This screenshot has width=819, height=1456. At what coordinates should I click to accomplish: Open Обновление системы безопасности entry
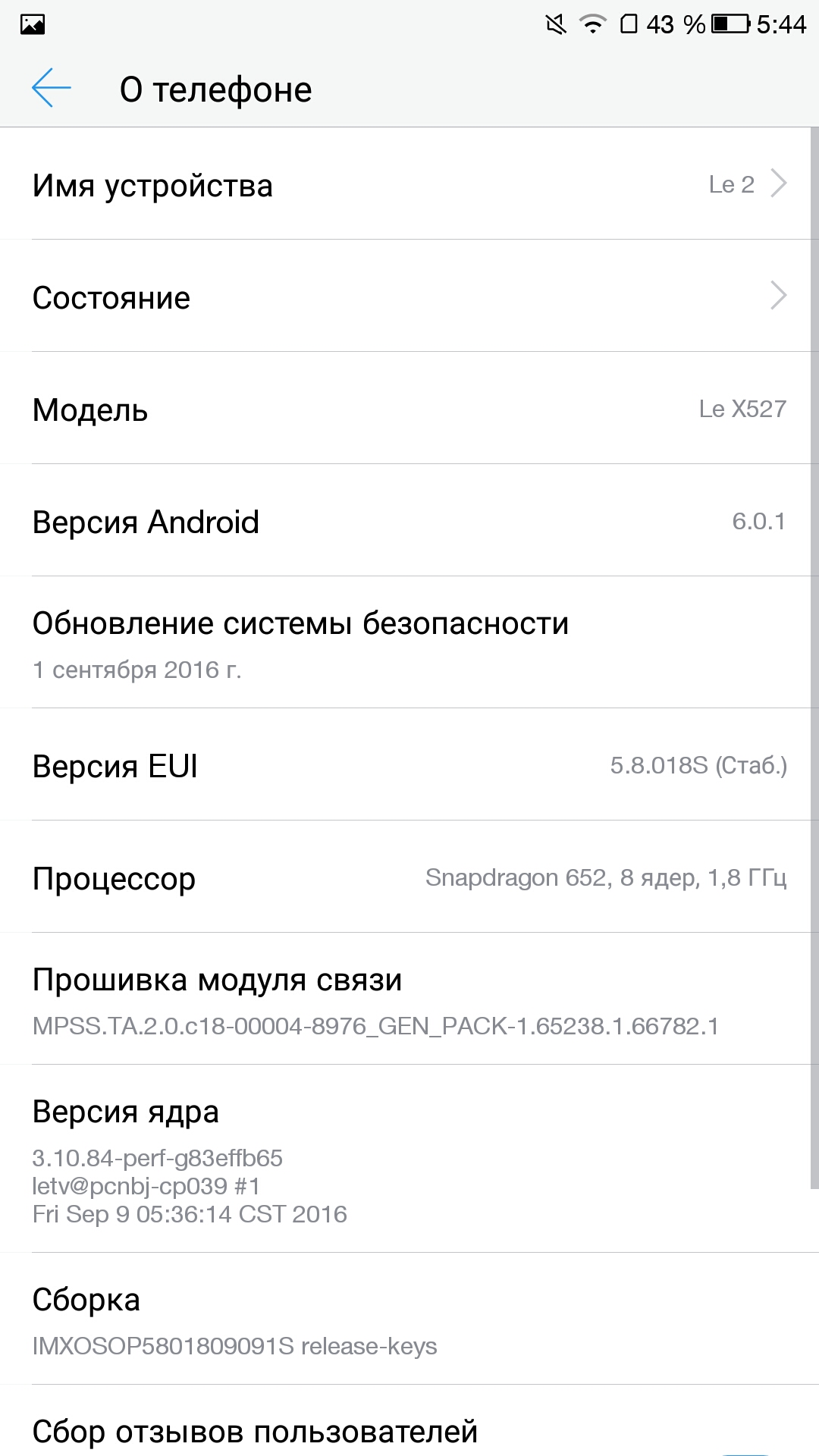coord(409,642)
